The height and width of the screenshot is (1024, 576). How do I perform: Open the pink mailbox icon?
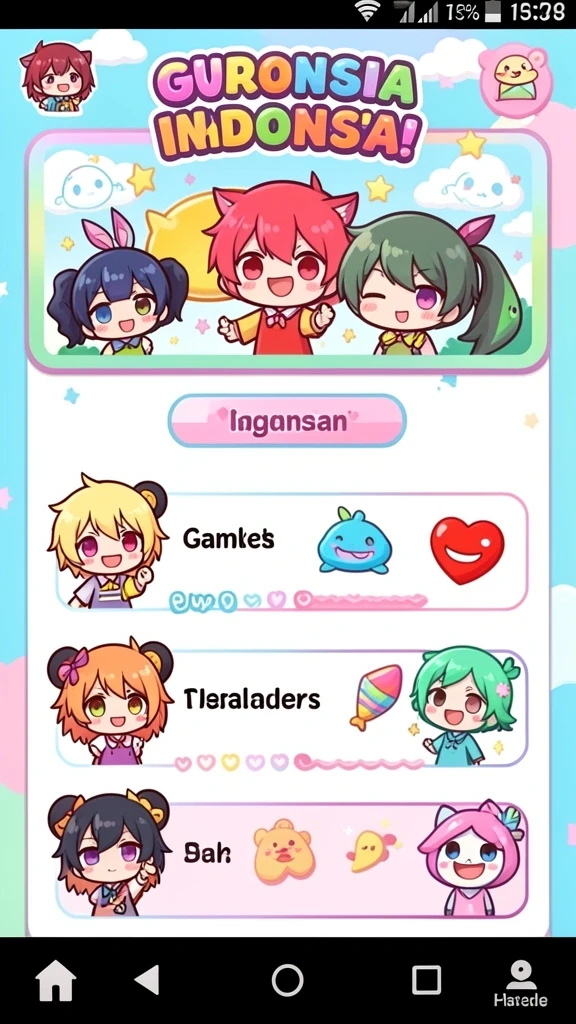(x=516, y=80)
